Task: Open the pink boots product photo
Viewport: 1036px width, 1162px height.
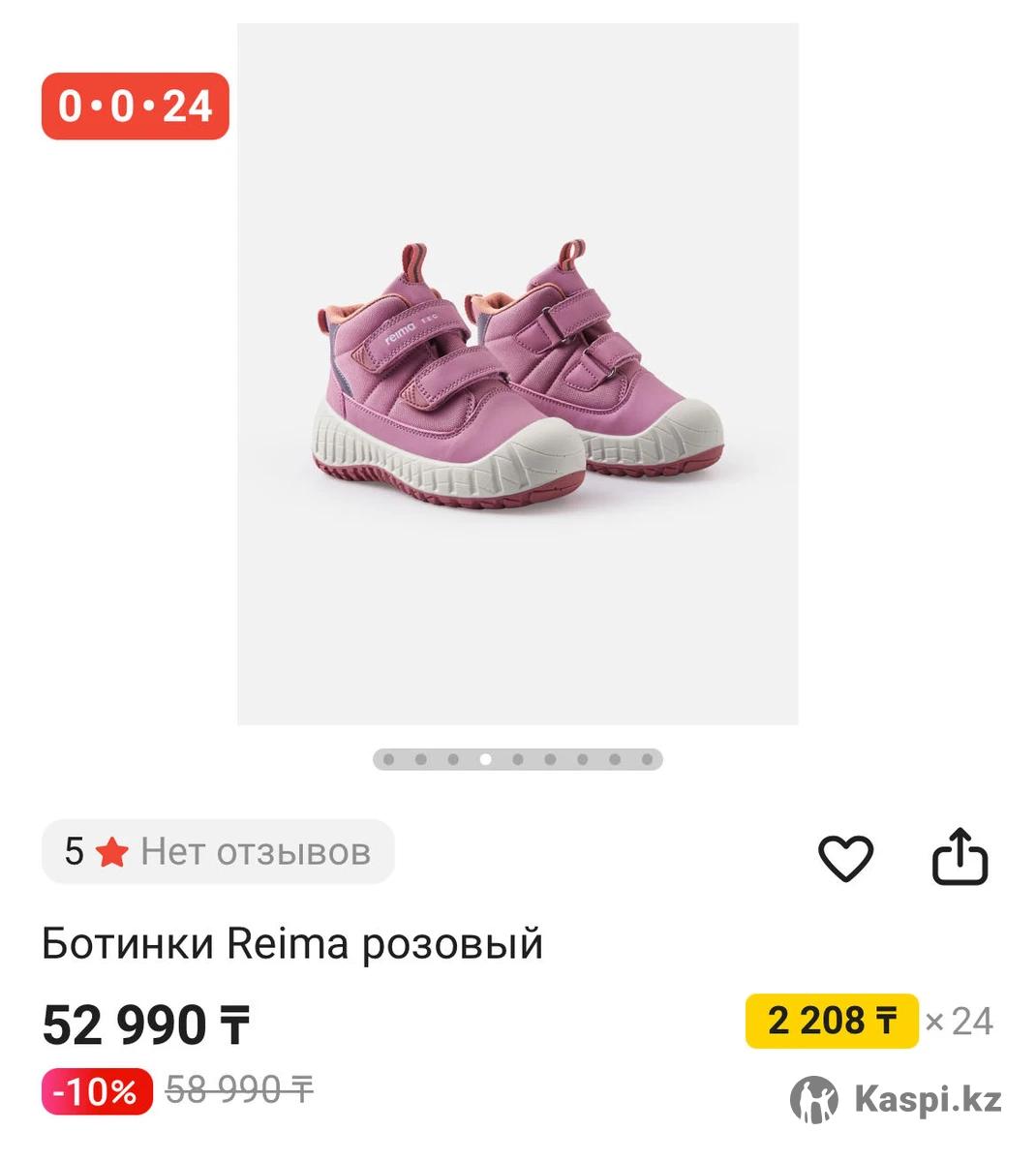Action: [x=518, y=374]
